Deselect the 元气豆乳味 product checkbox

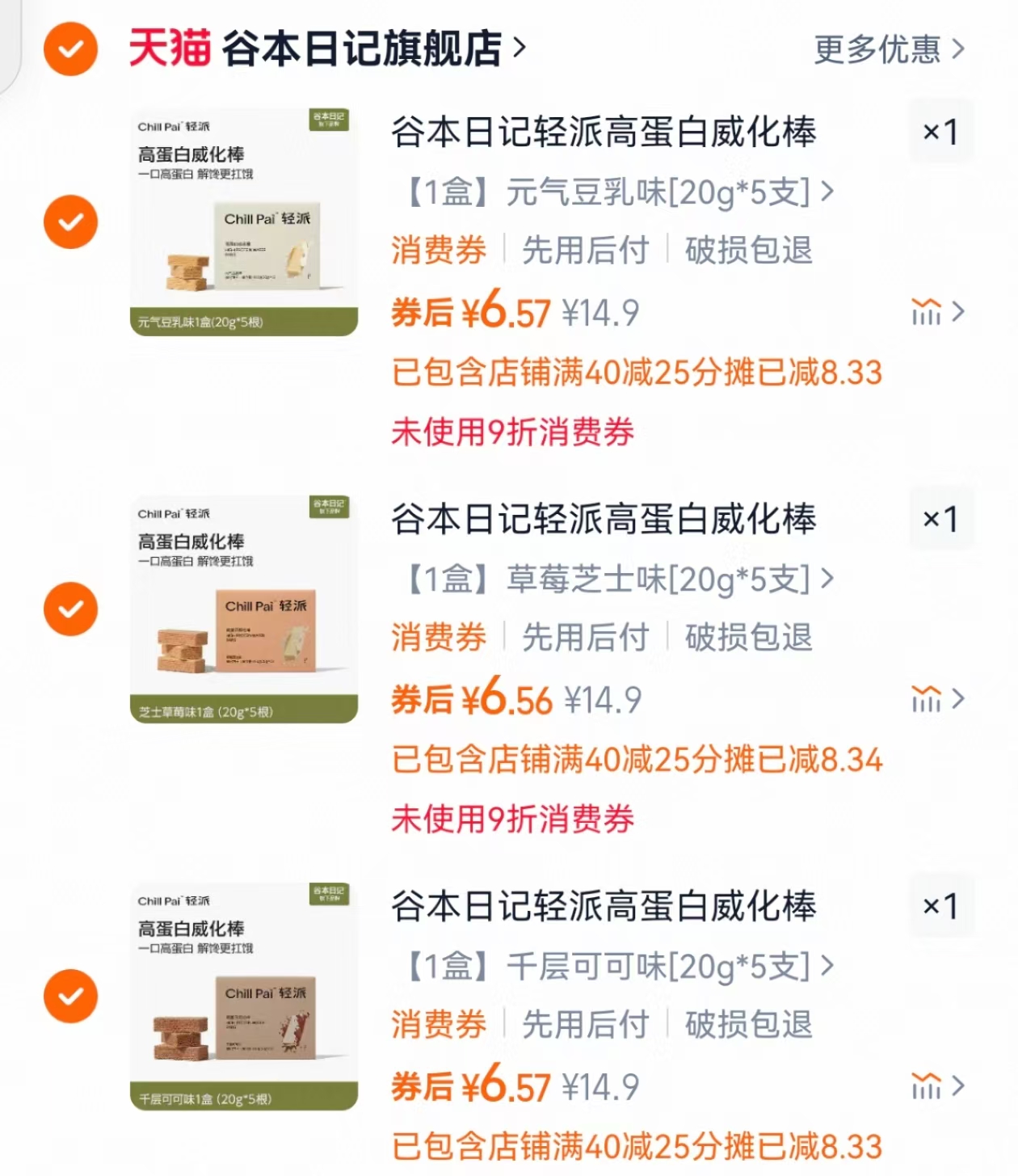click(72, 221)
